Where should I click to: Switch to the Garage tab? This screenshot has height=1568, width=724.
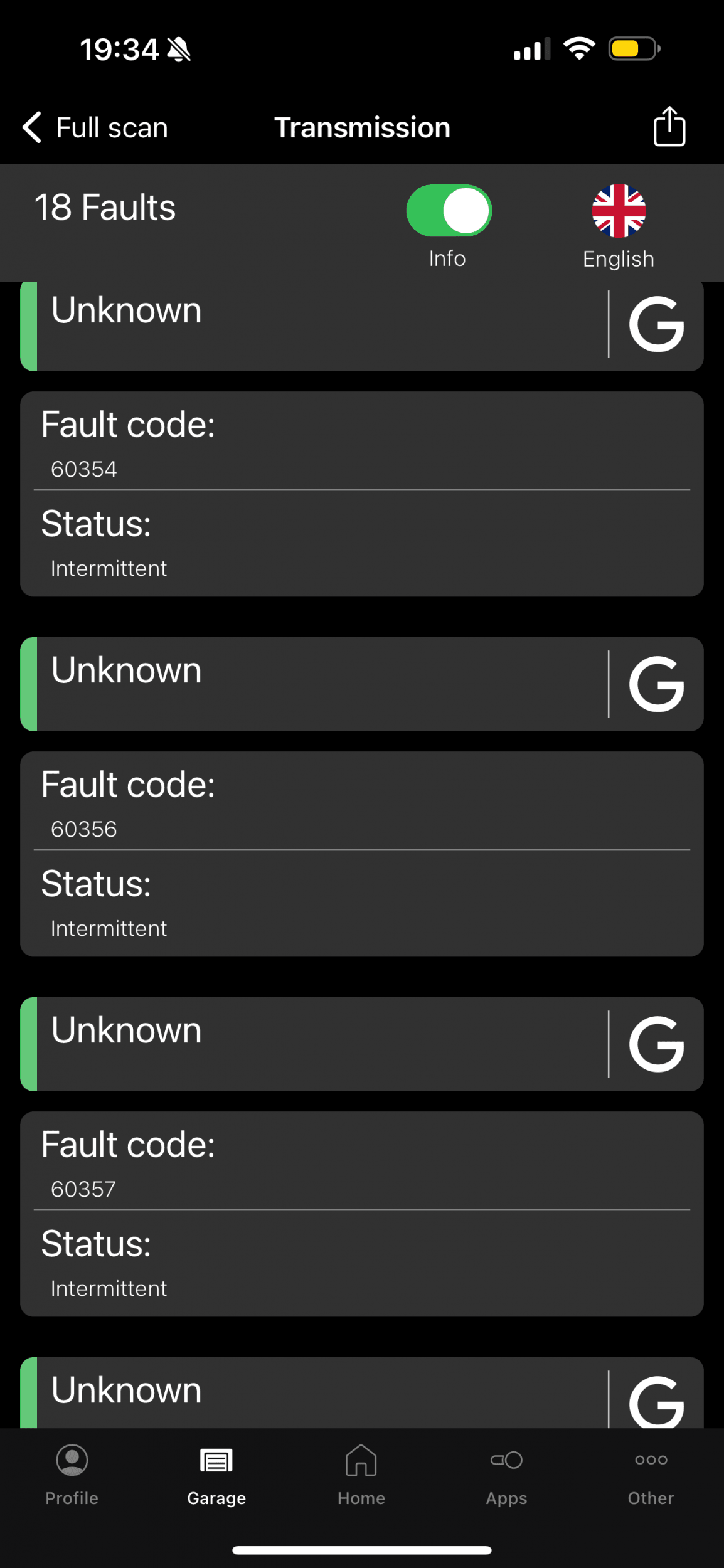point(216,1475)
